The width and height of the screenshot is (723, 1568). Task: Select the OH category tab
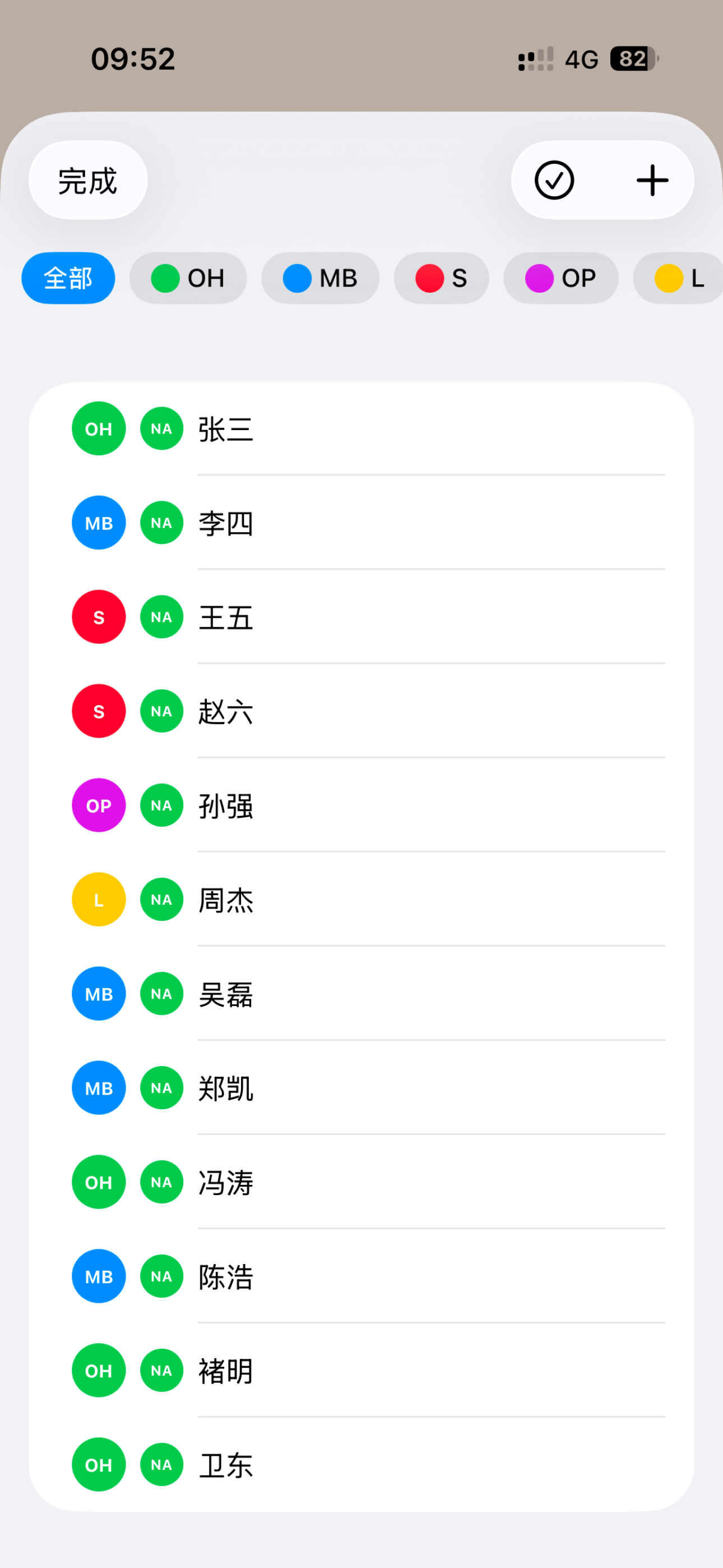[x=188, y=278]
